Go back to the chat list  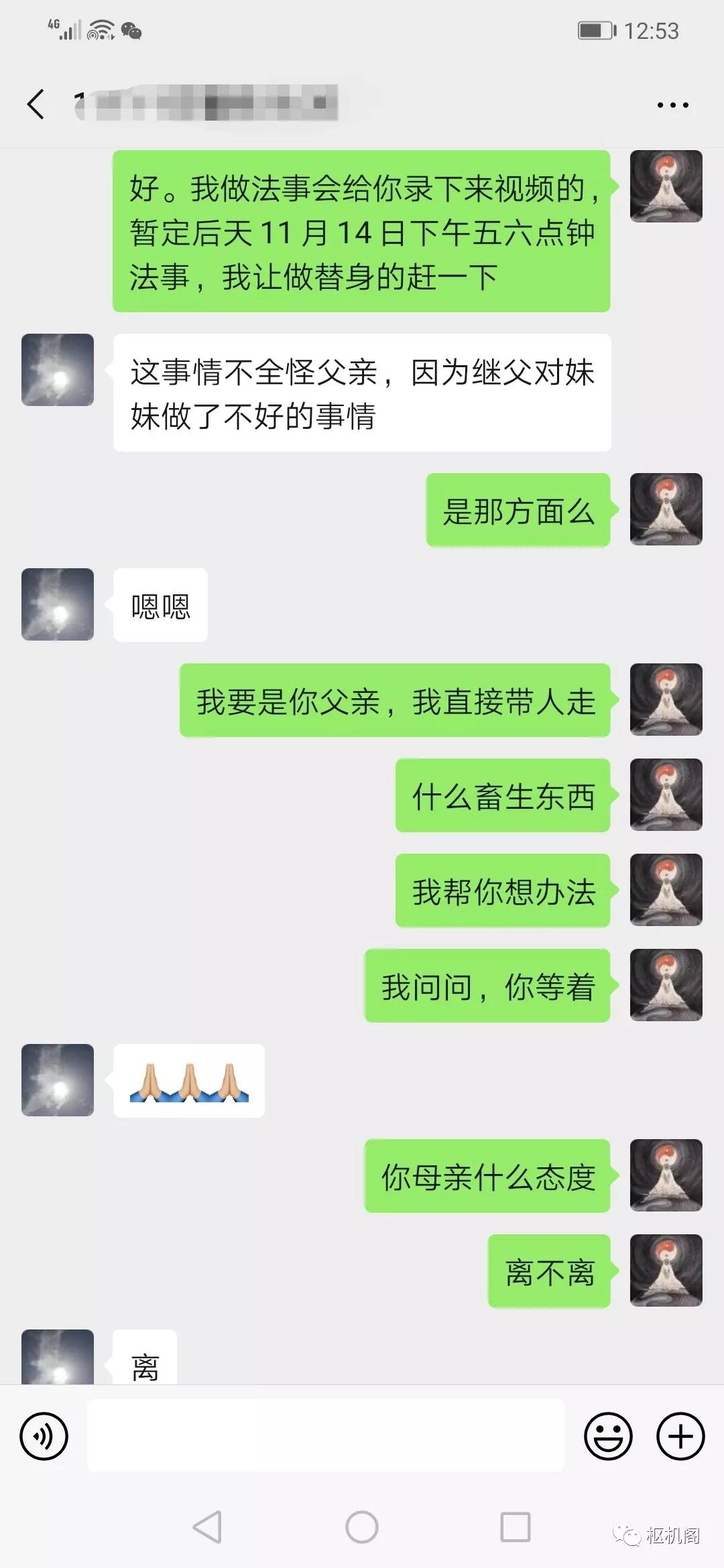[x=36, y=105]
